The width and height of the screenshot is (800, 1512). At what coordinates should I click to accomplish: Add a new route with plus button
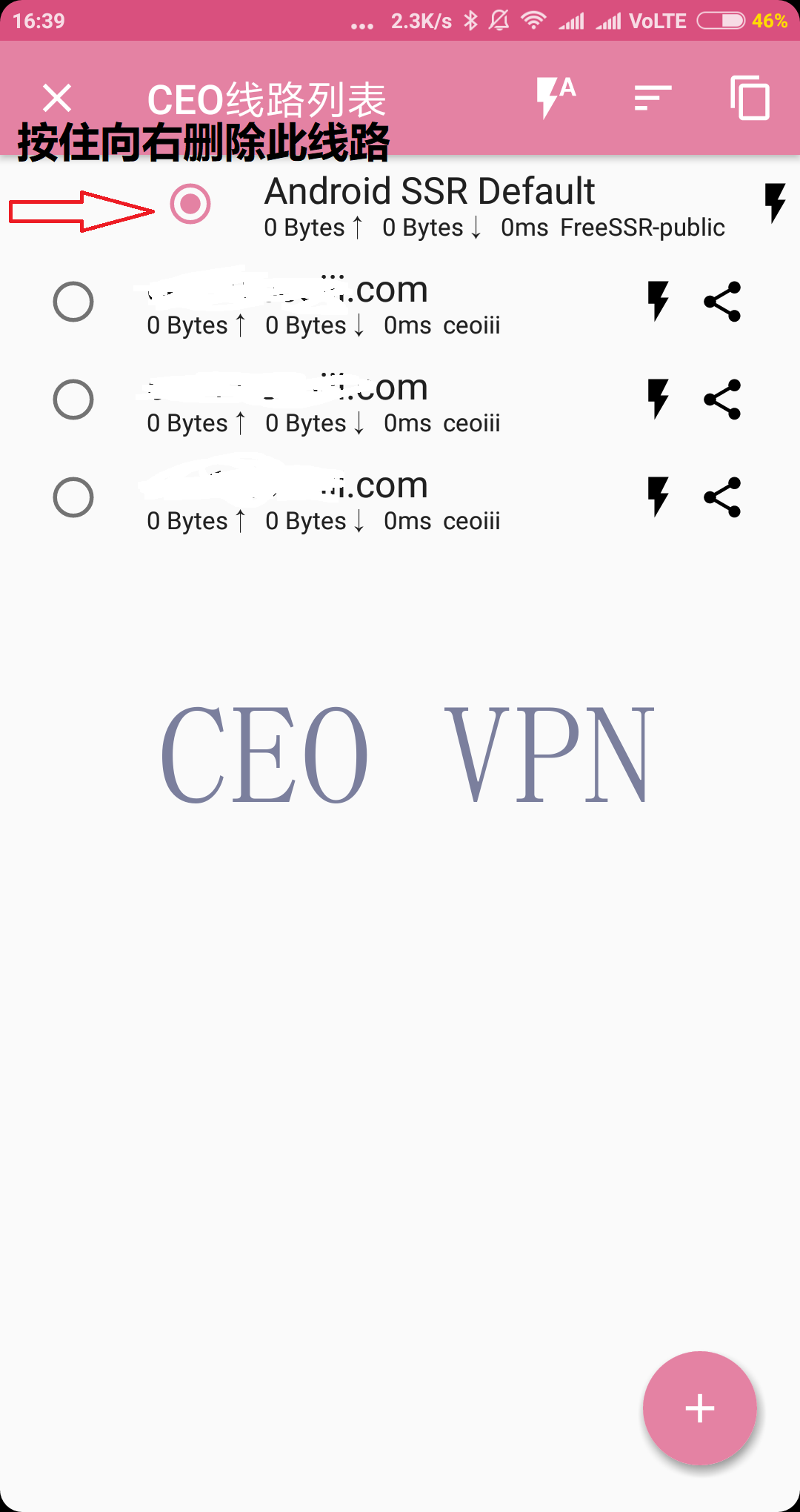[699, 1407]
